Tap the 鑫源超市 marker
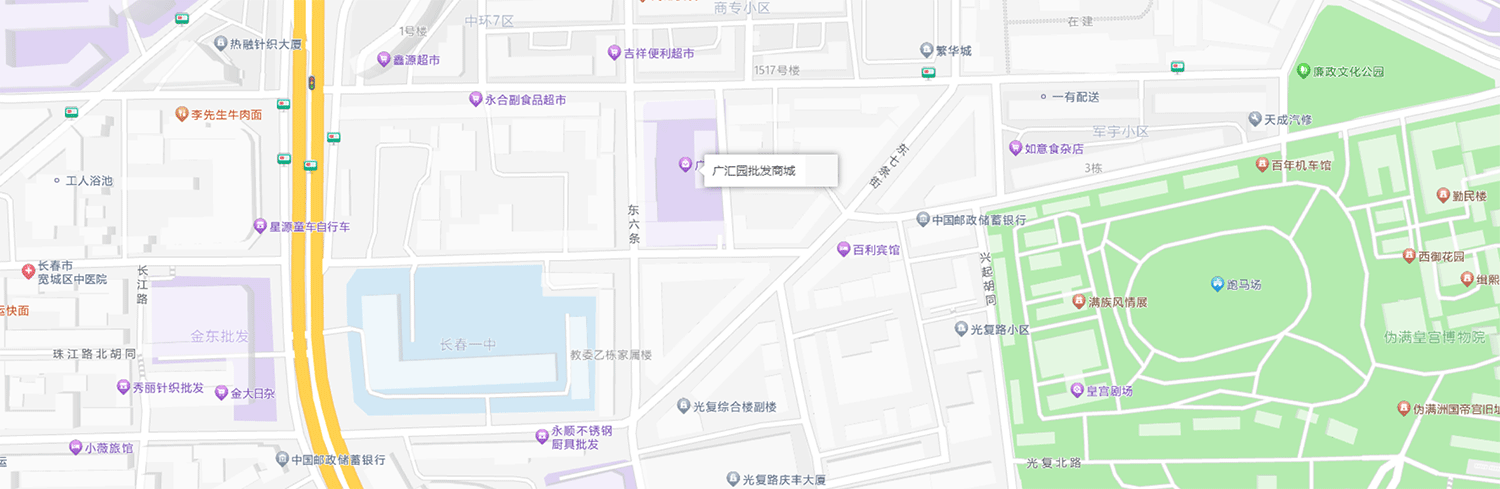Image resolution: width=1500 pixels, height=489 pixels. 383,60
